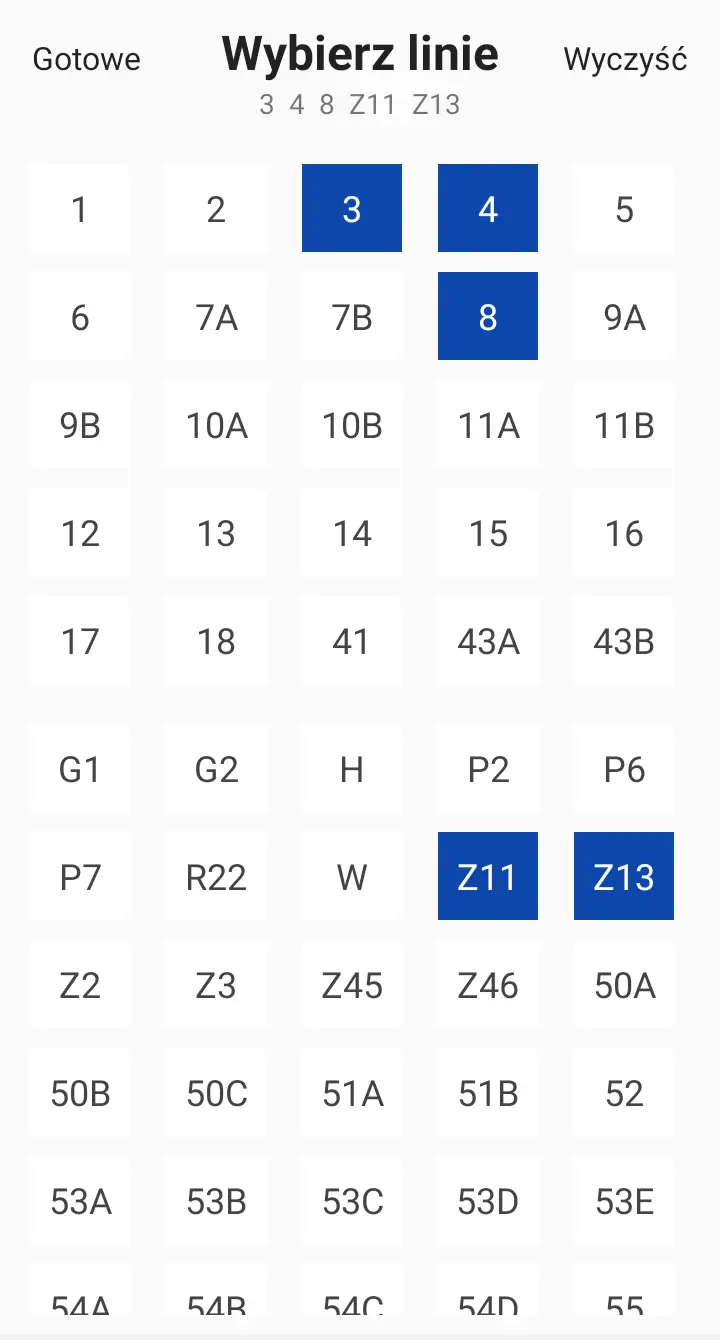Pick line 43A
This screenshot has width=720, height=1340.
[488, 640]
